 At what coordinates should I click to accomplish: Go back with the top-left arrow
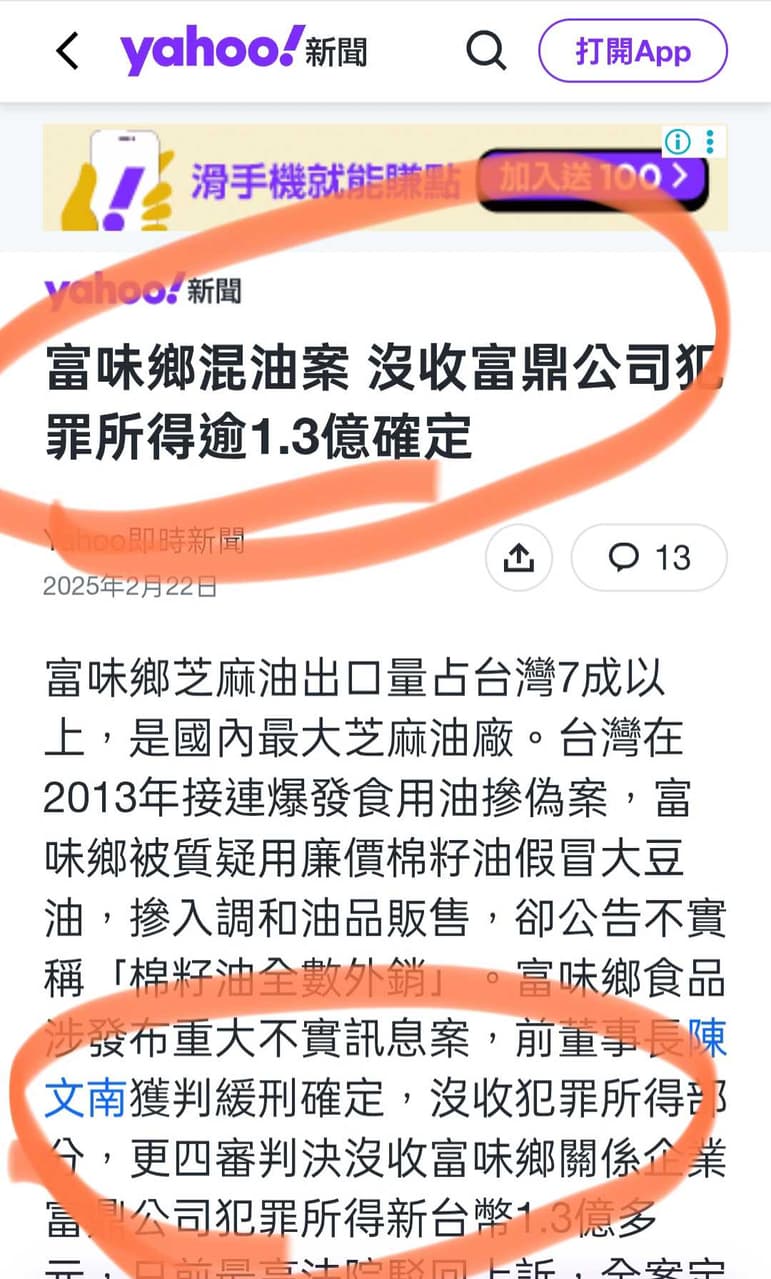click(x=67, y=50)
